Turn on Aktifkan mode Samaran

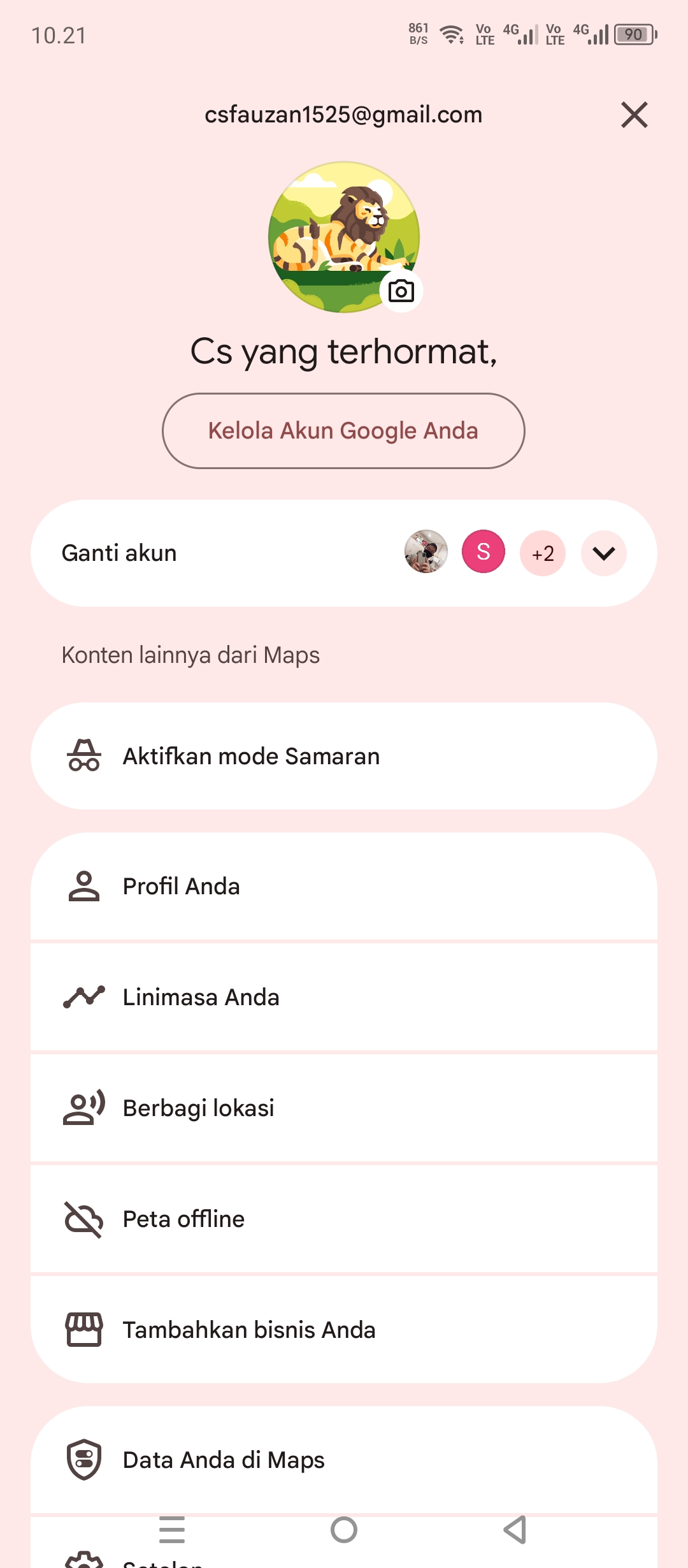(344, 756)
